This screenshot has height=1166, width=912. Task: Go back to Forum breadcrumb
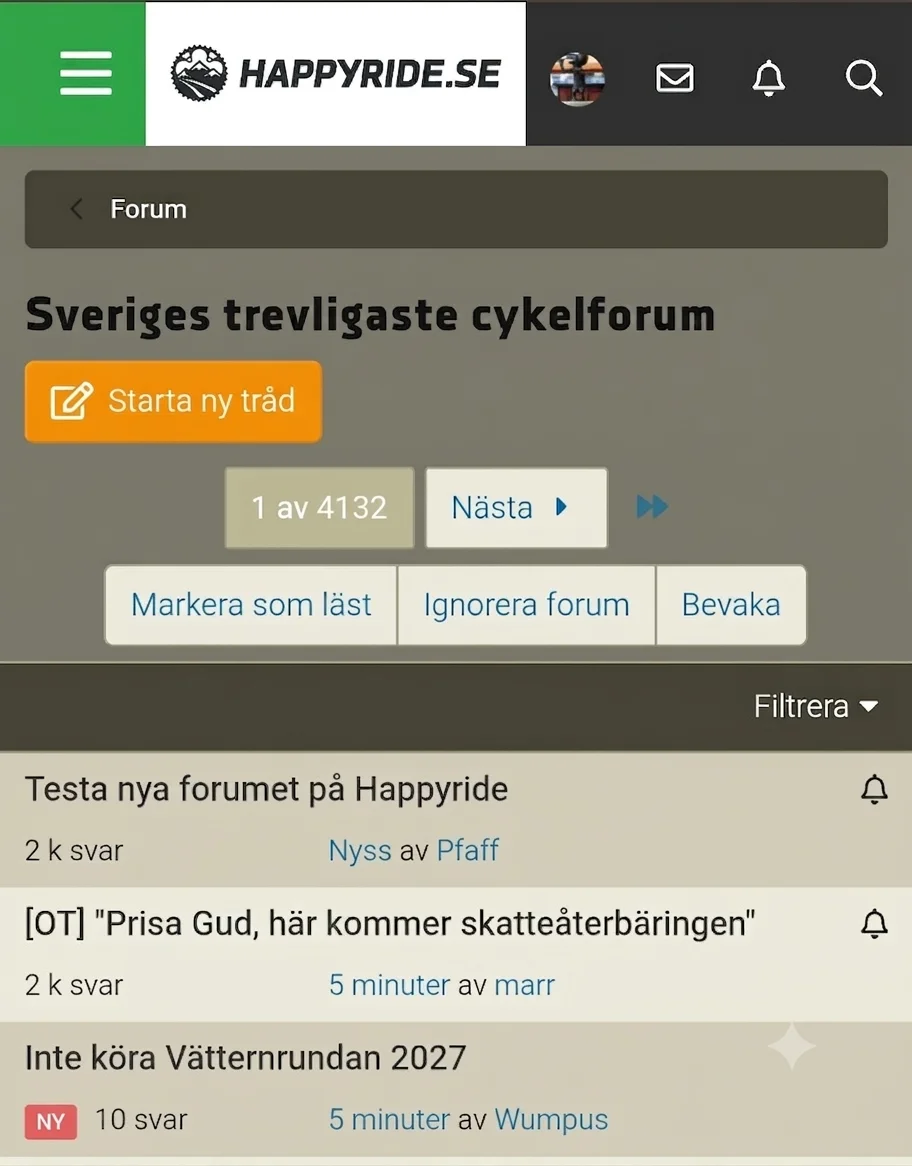click(148, 209)
